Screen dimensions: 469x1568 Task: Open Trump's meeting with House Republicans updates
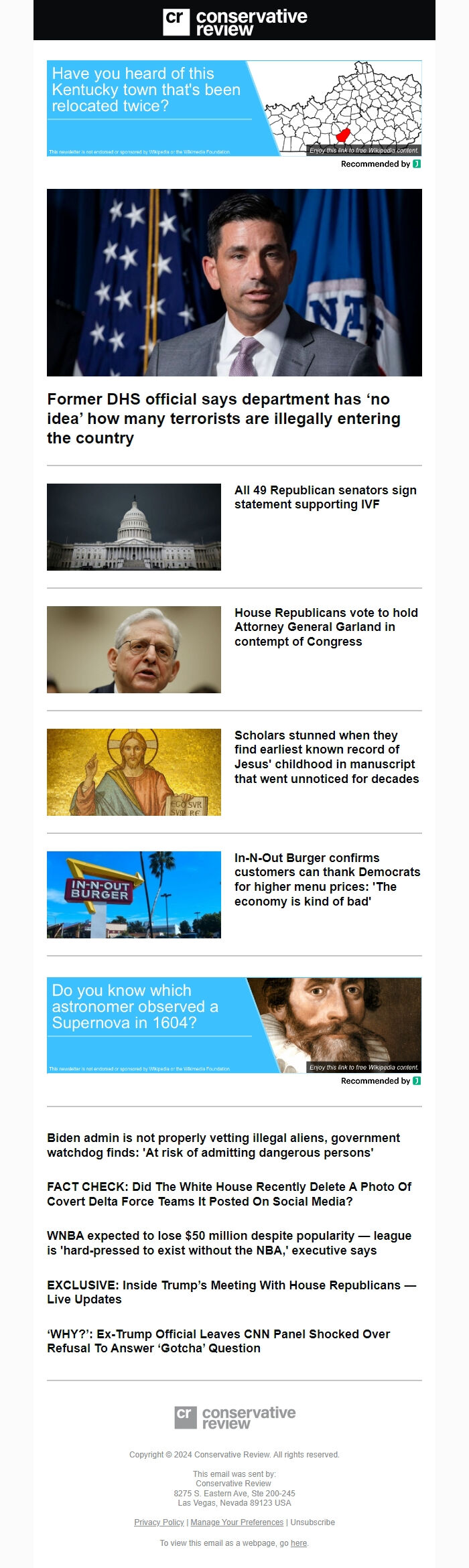pyautogui.click(x=231, y=1292)
